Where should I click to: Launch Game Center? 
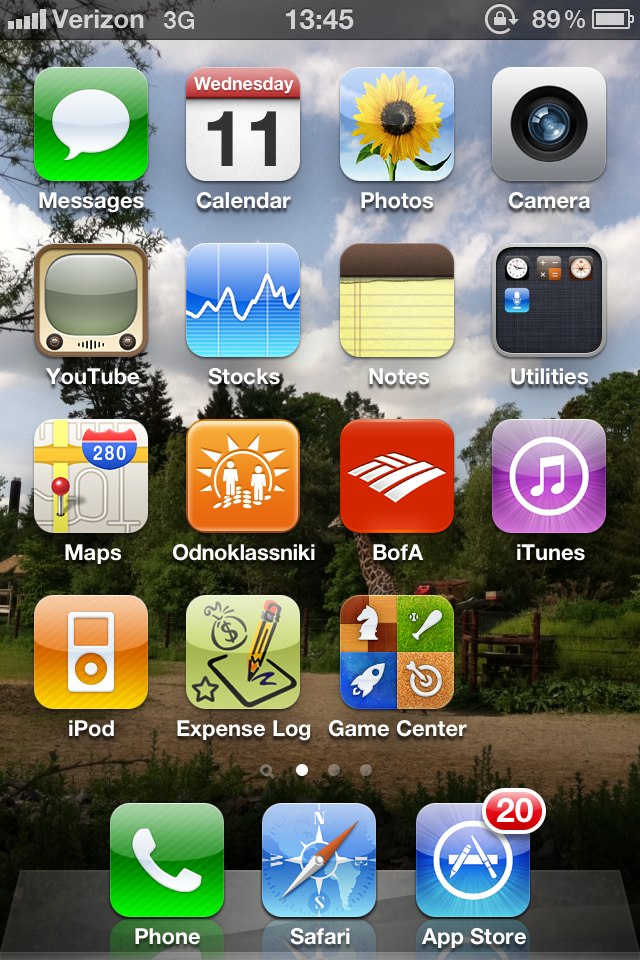(x=396, y=653)
